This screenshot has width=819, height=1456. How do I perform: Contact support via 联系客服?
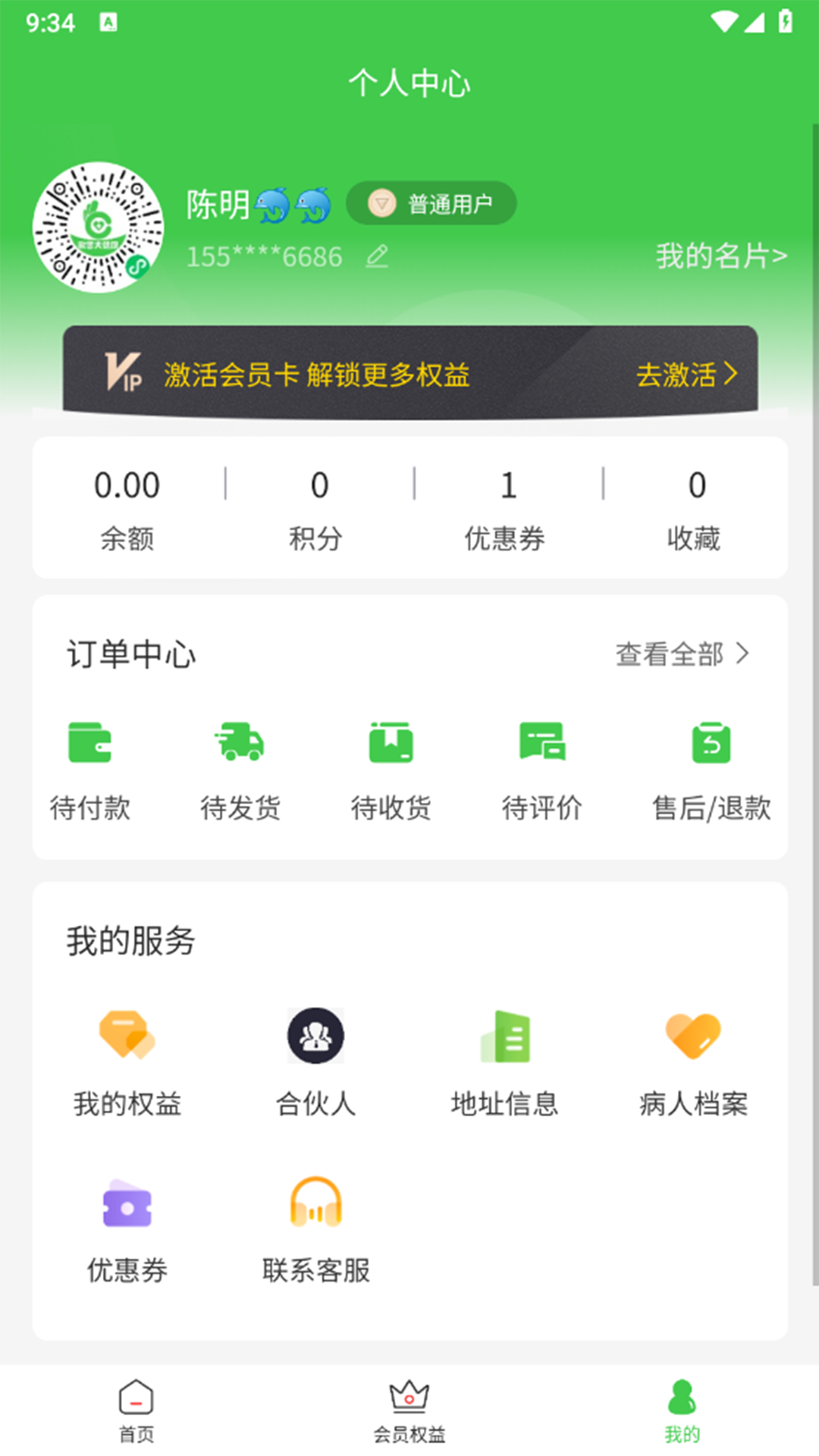316,1230
